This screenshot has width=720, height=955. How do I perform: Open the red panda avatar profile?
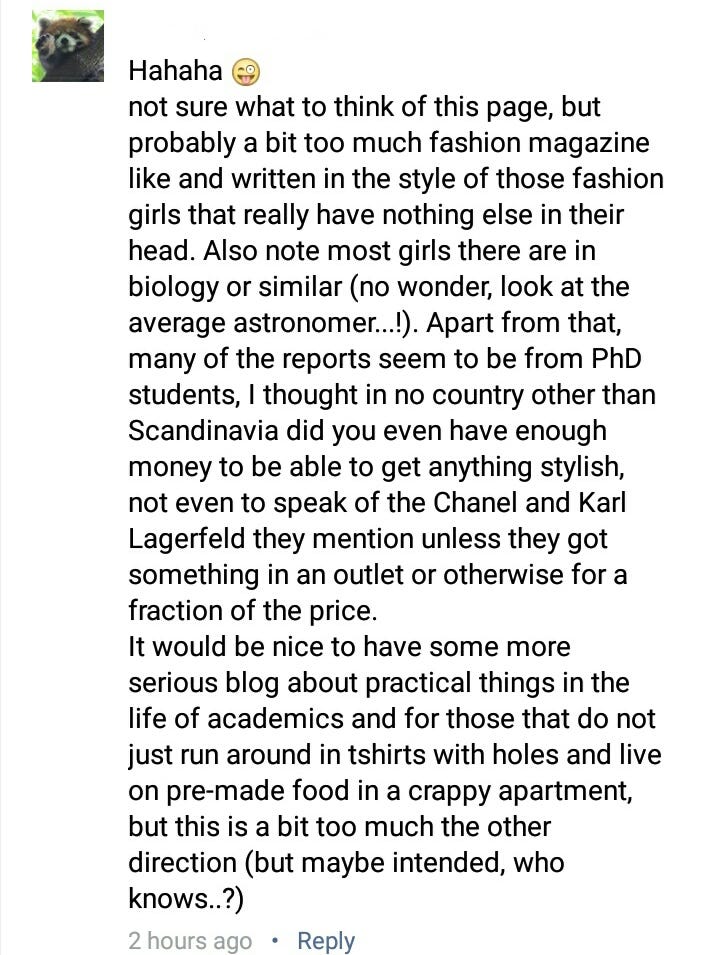pos(68,46)
